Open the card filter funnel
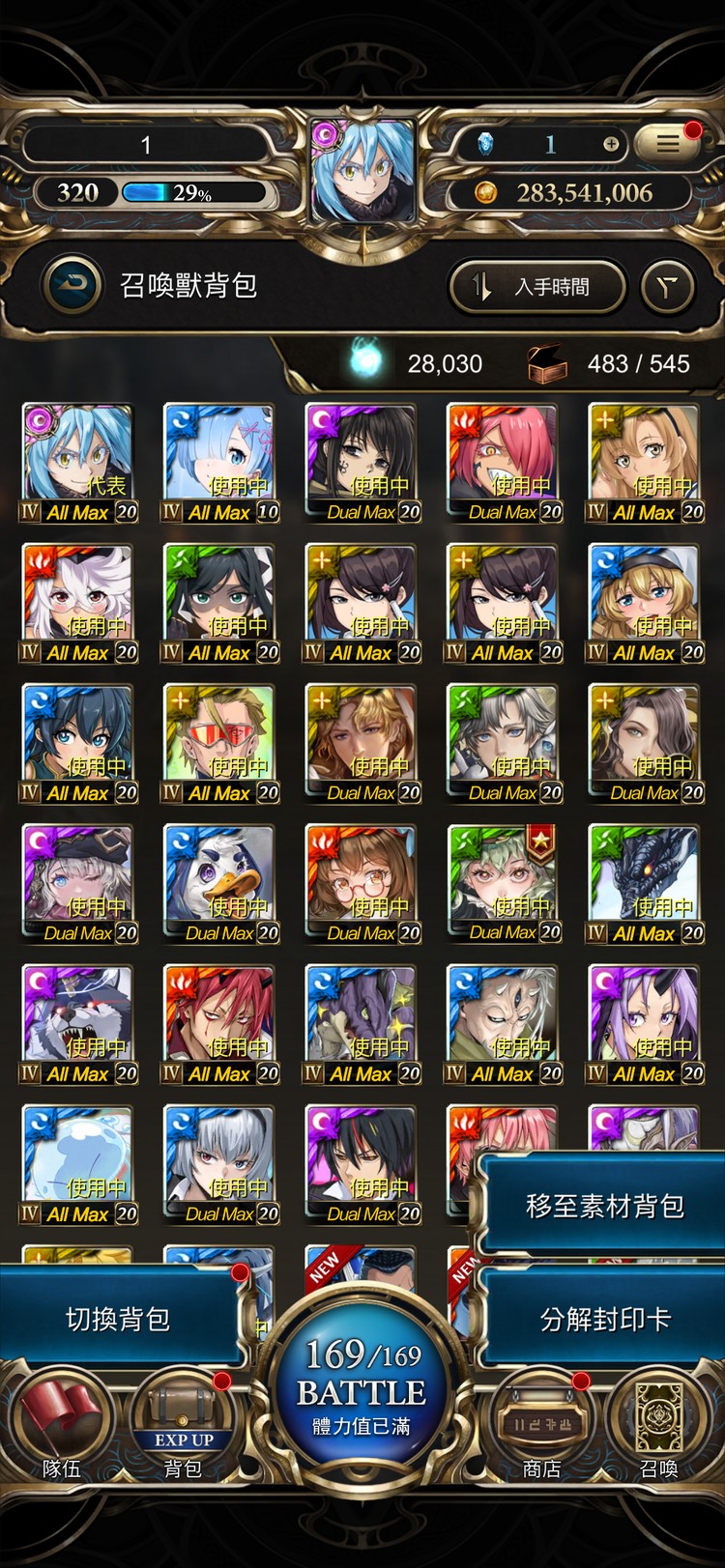725x1568 pixels. [x=667, y=286]
